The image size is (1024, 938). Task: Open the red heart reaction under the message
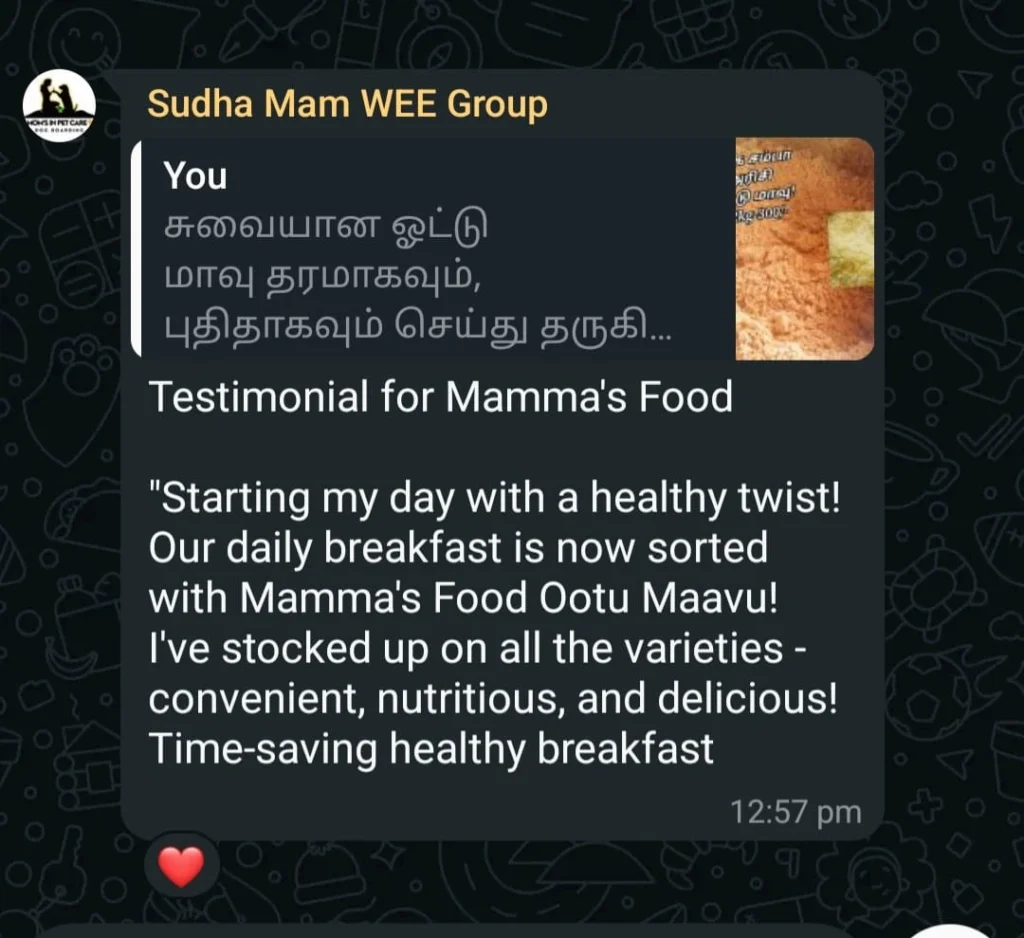tap(182, 865)
